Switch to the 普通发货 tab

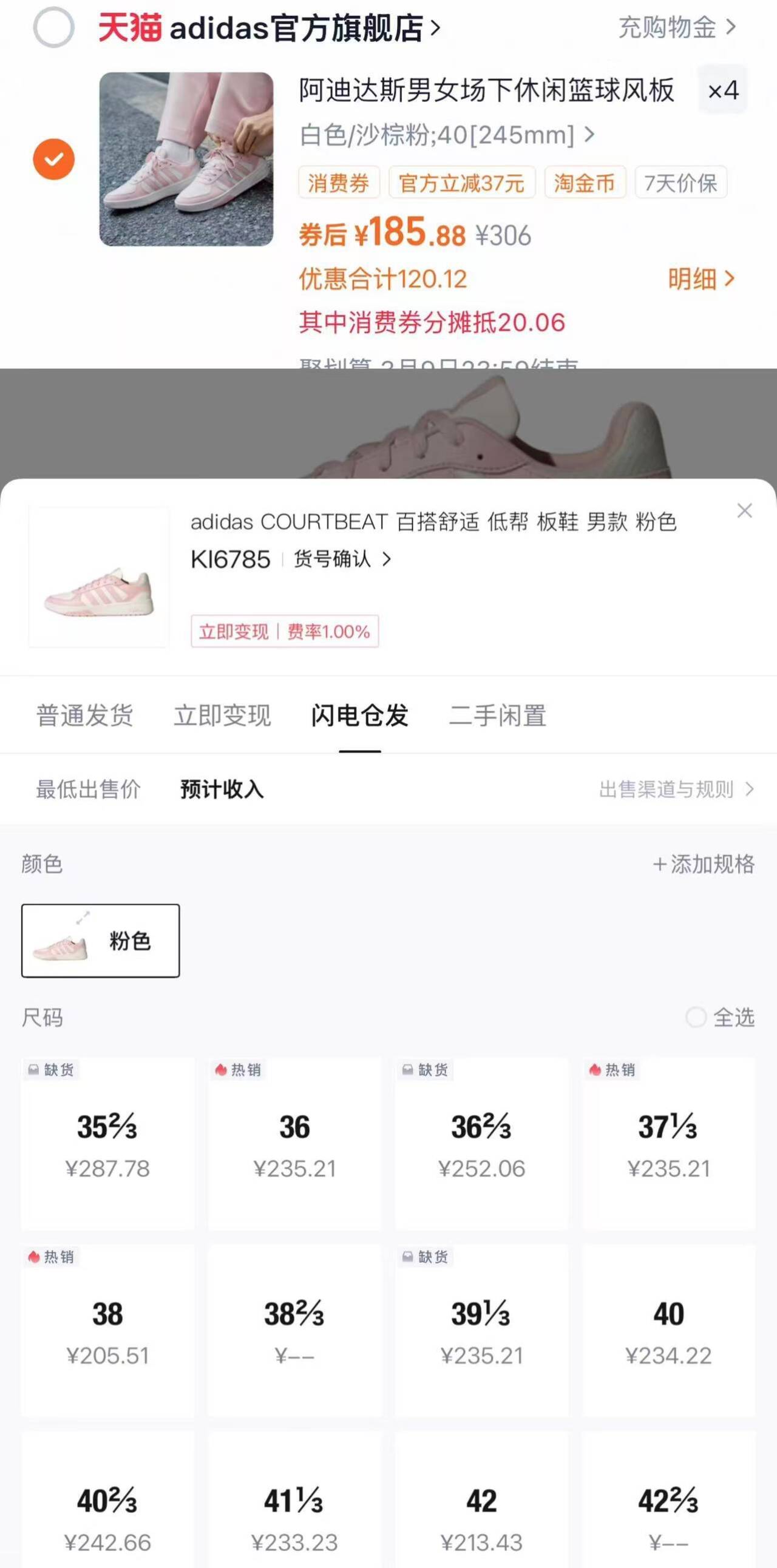(x=84, y=716)
